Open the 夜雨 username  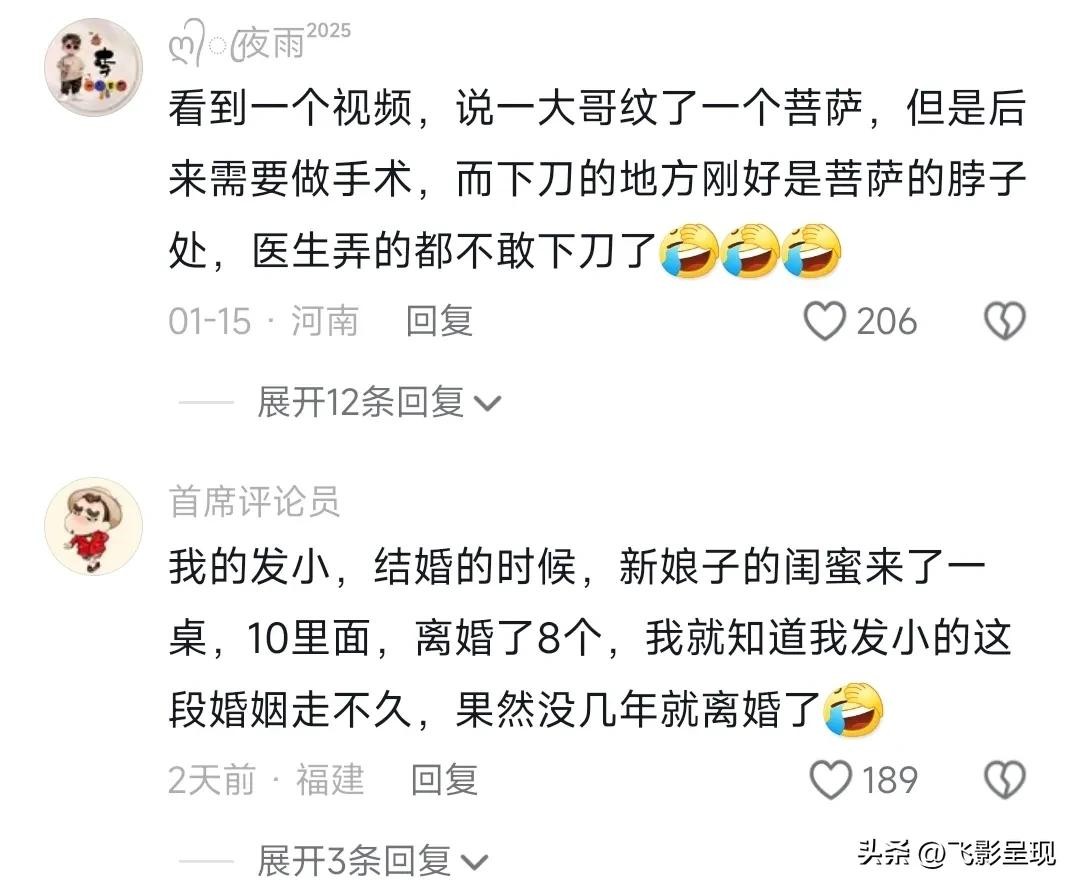point(260,45)
